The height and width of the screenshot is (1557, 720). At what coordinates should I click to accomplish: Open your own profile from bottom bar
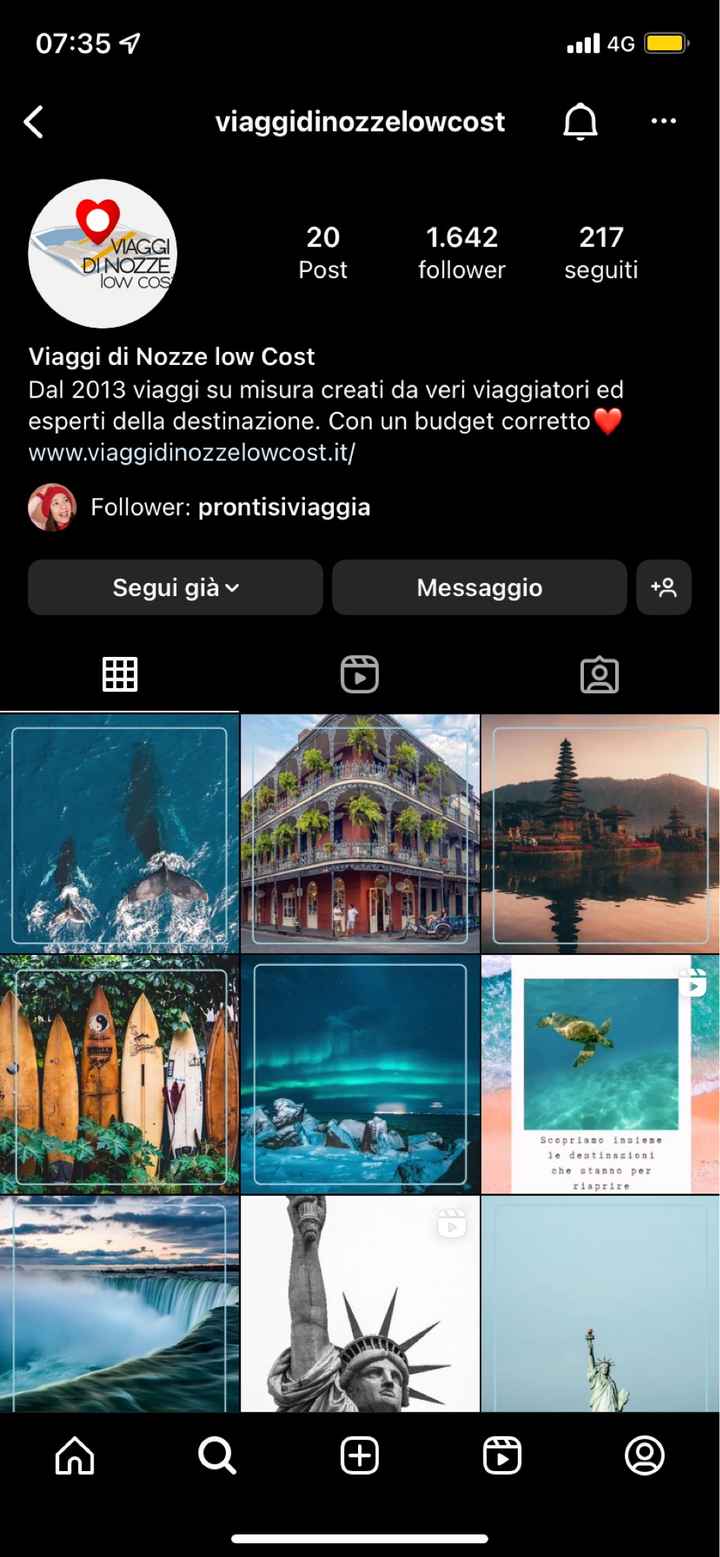(x=645, y=1456)
